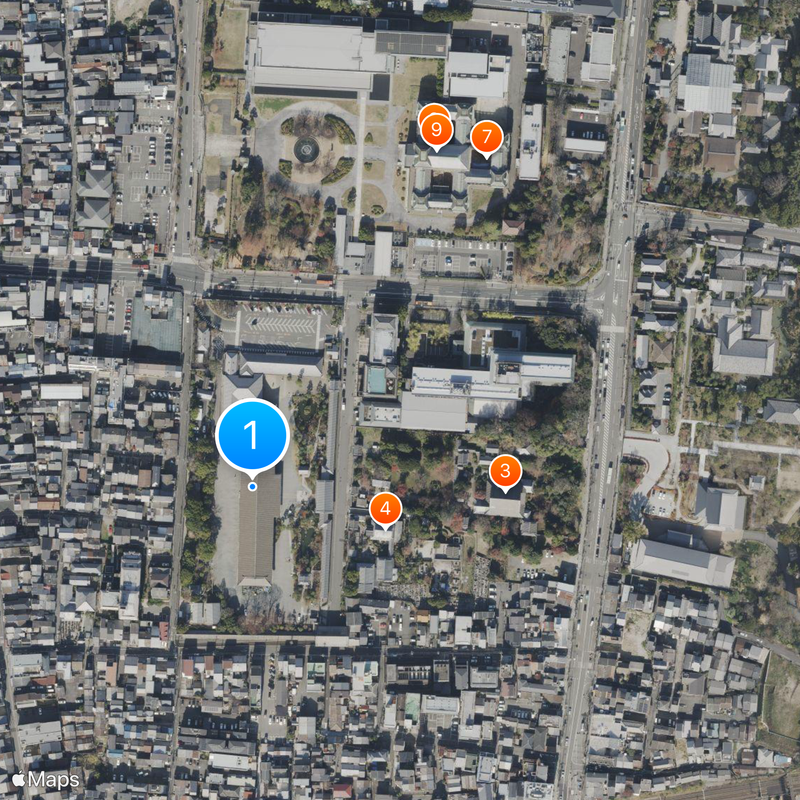Select the large blue pin numbered 1
This screenshot has width=800, height=800.
point(252,436)
